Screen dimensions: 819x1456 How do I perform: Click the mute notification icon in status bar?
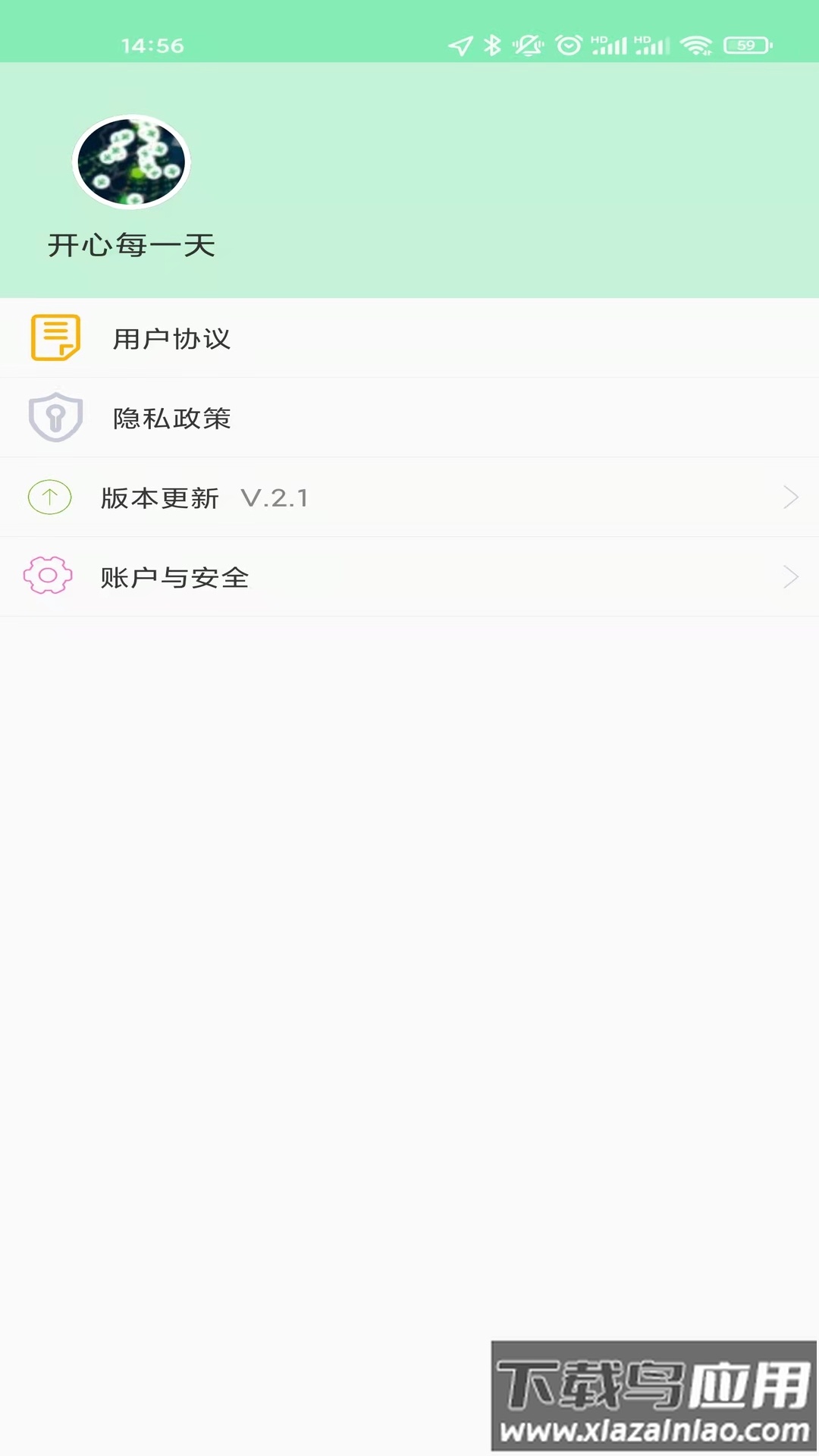click(525, 44)
